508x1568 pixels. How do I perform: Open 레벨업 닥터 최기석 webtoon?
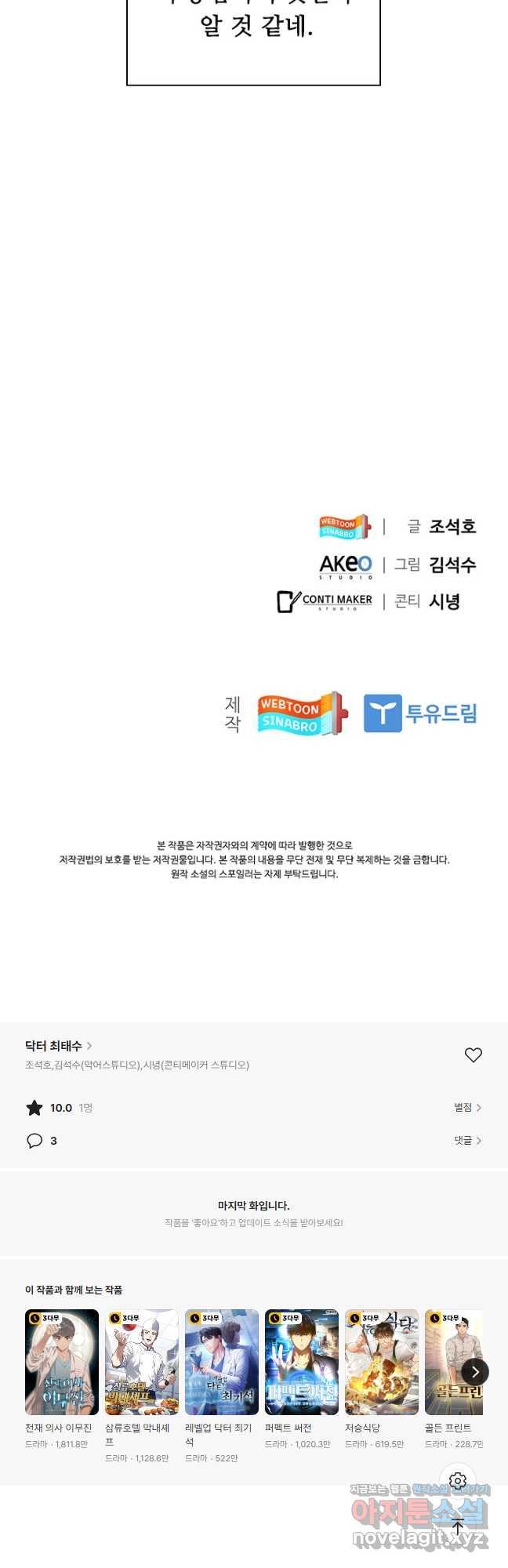(x=222, y=1362)
